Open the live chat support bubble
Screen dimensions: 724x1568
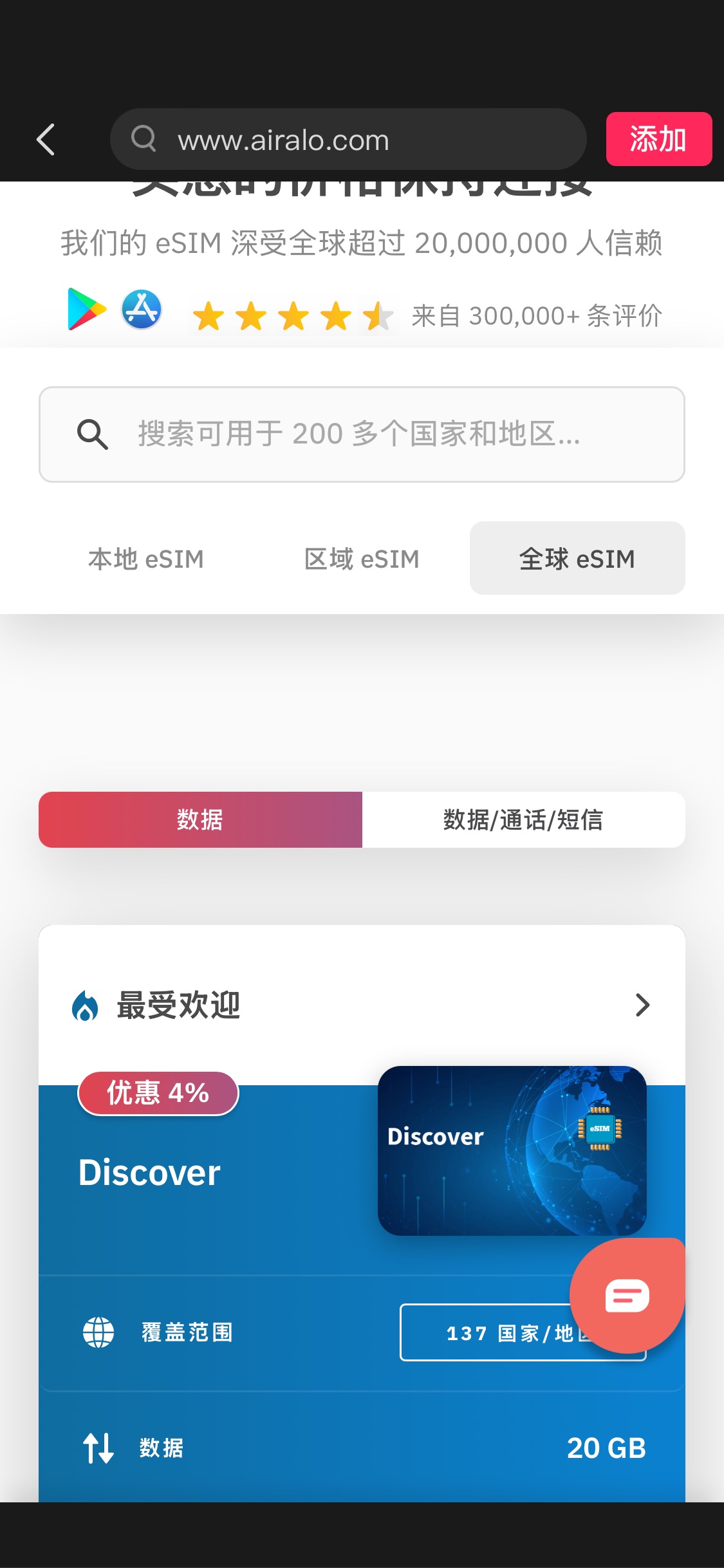pos(627,1296)
